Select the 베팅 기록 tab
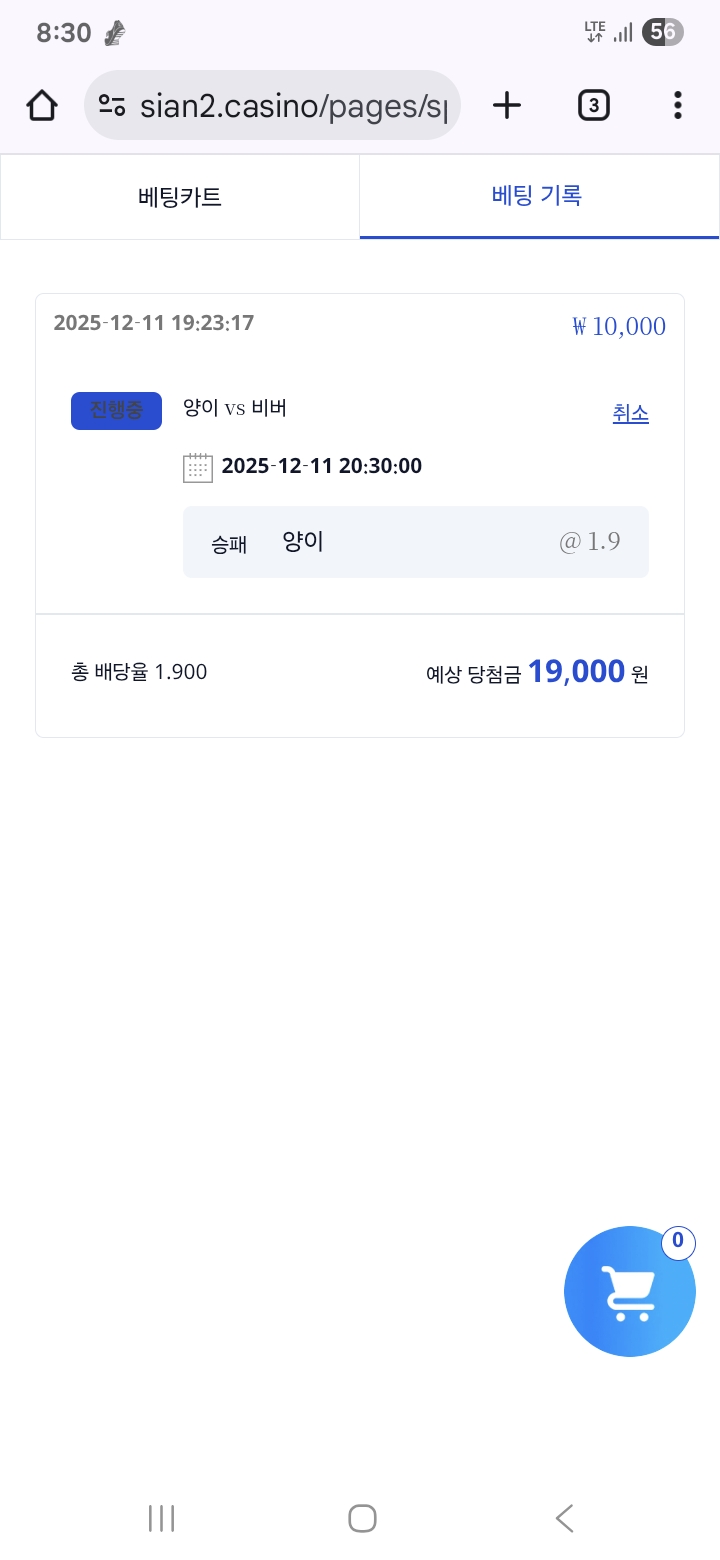The width and height of the screenshot is (720, 1560). [x=538, y=196]
